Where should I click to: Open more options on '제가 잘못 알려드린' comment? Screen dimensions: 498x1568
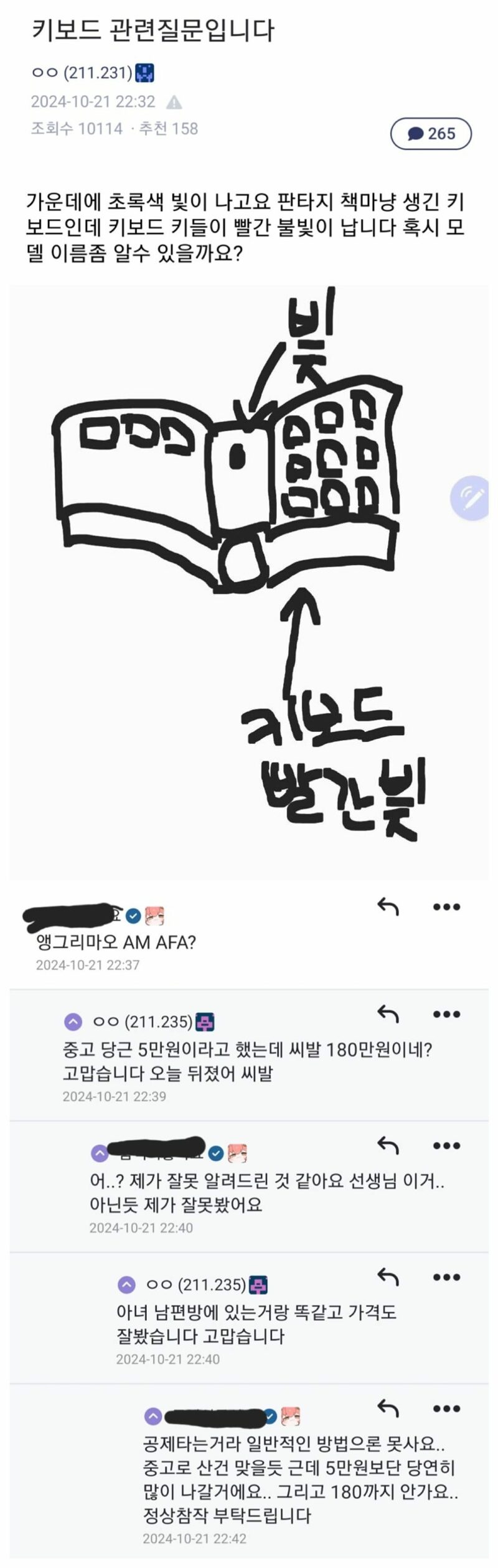pos(446,1146)
